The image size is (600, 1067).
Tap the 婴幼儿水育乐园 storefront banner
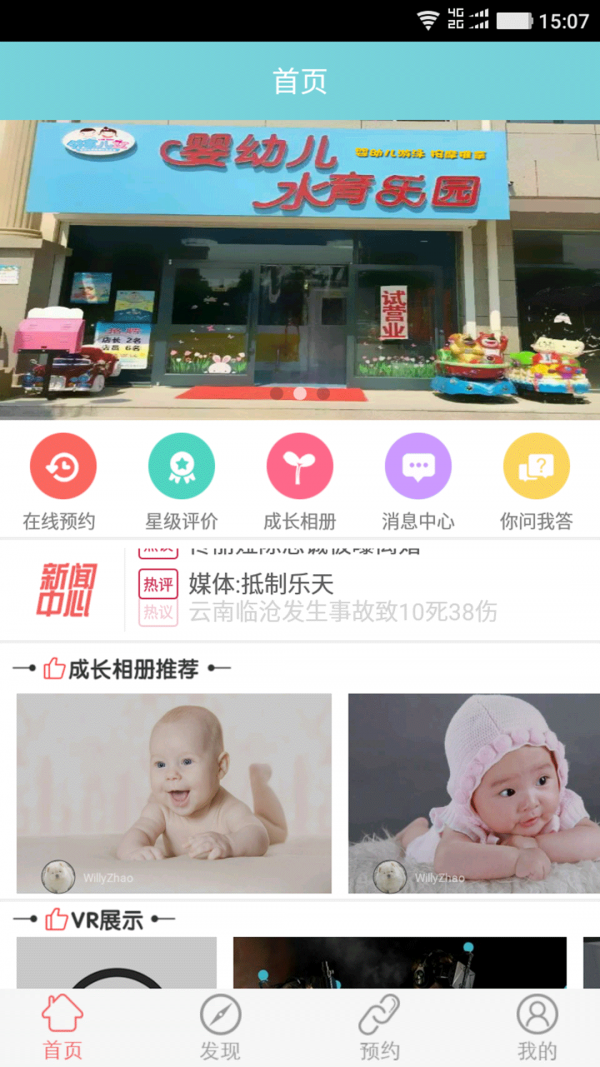point(300,270)
